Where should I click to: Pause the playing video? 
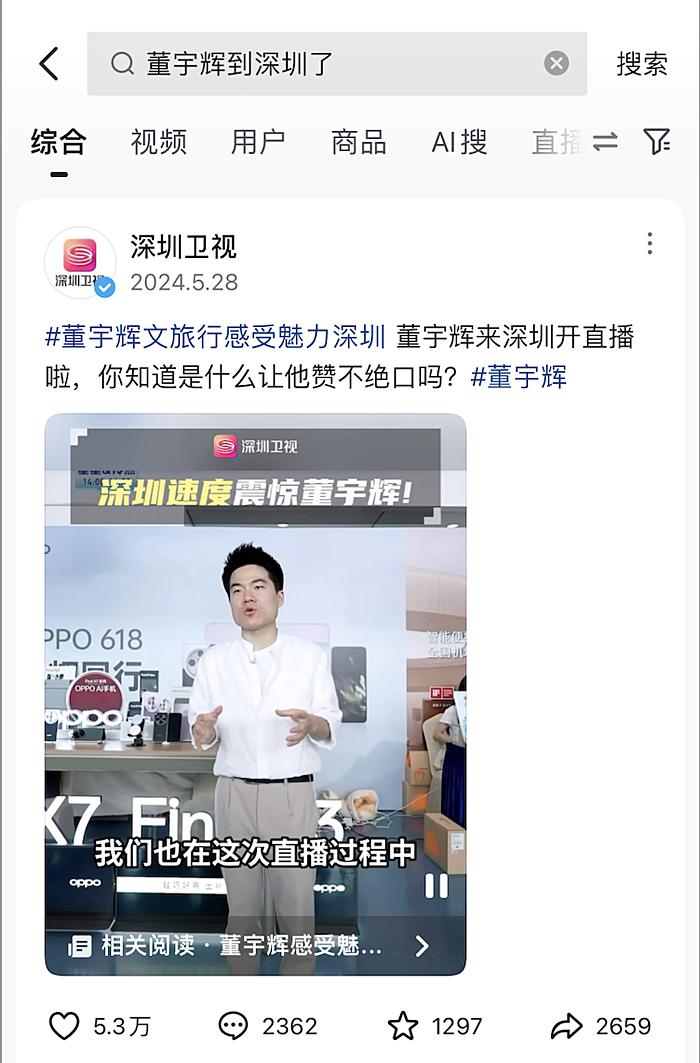click(x=436, y=885)
